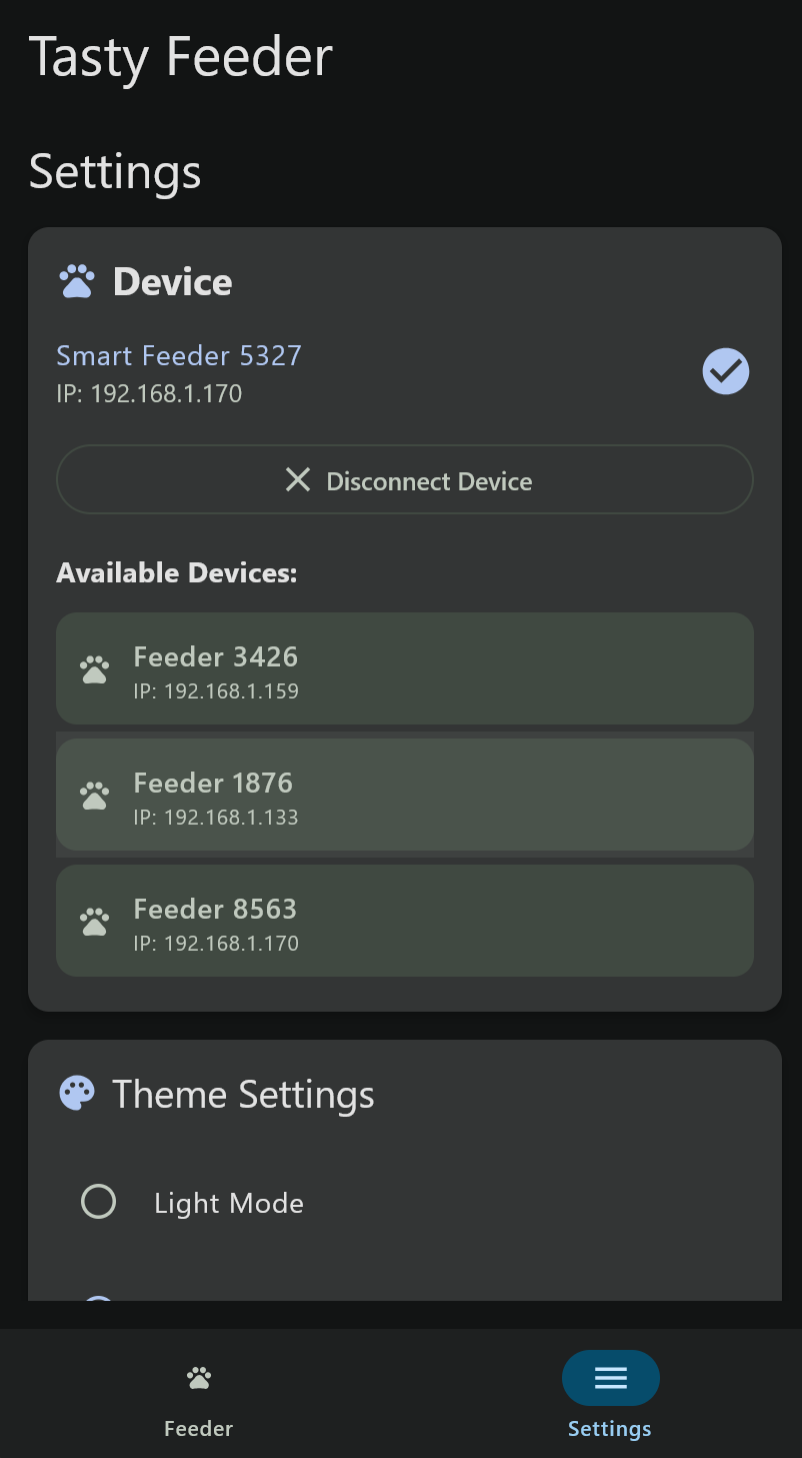Select Feeder 3426 from available devices
The width and height of the screenshot is (802, 1458).
tap(404, 668)
